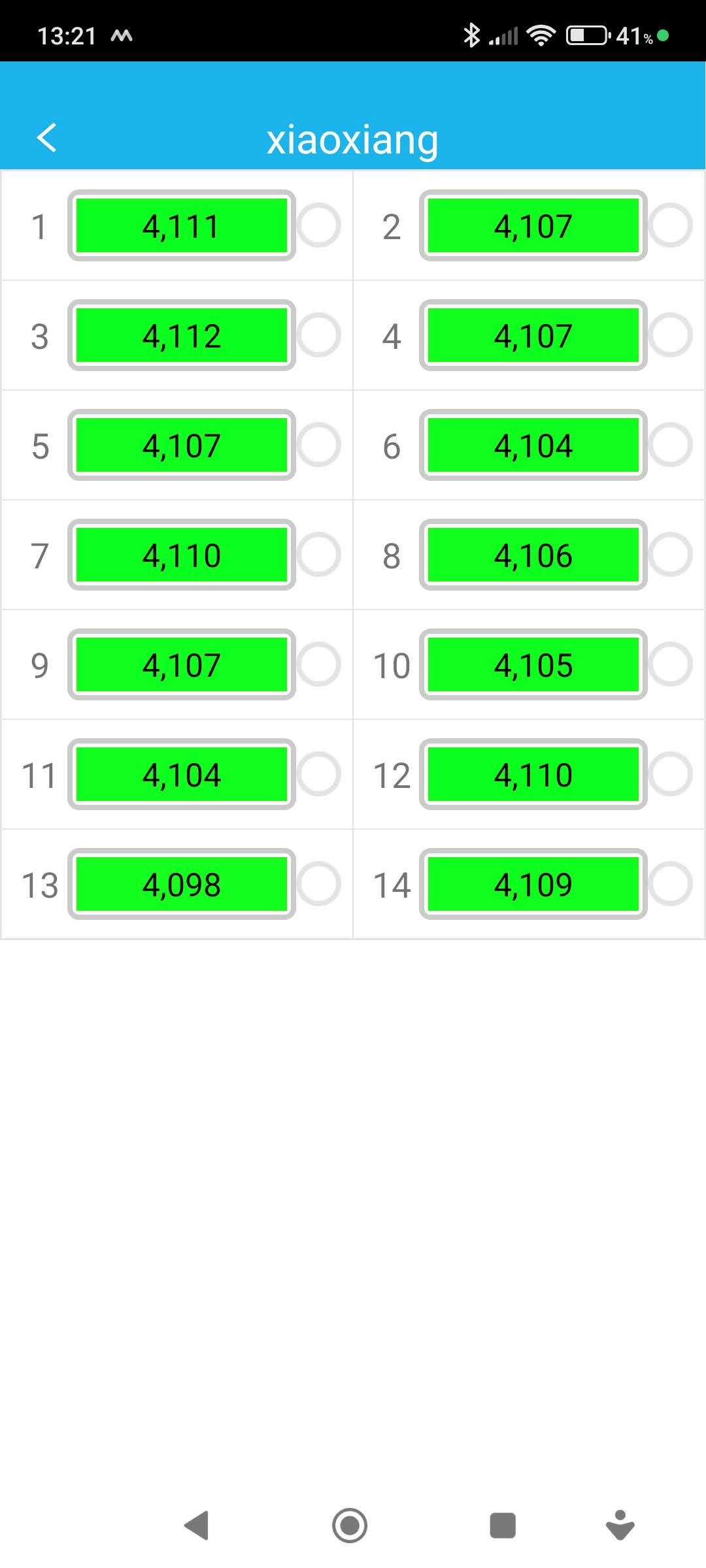
Task: Select the radio button for cell 11
Action: pyautogui.click(x=319, y=774)
